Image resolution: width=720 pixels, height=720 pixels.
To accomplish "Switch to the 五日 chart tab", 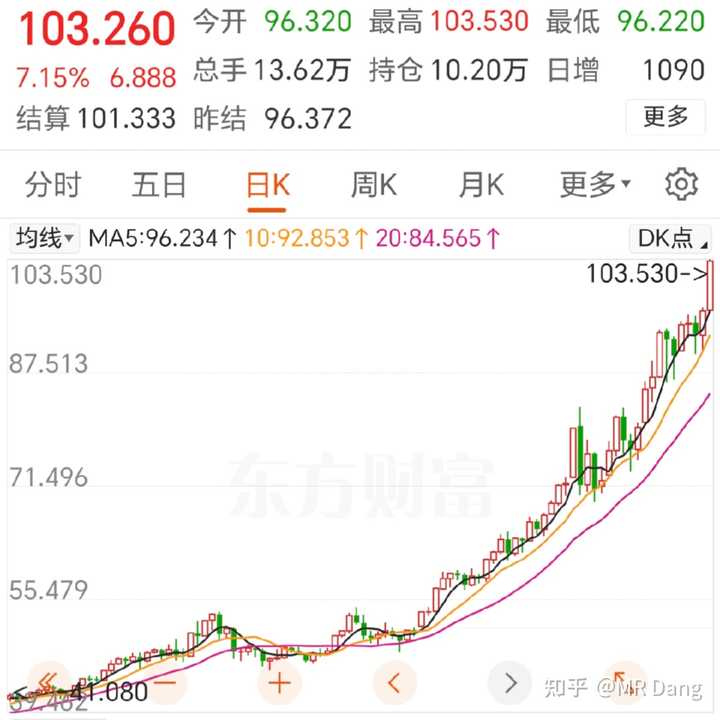I will (x=160, y=185).
